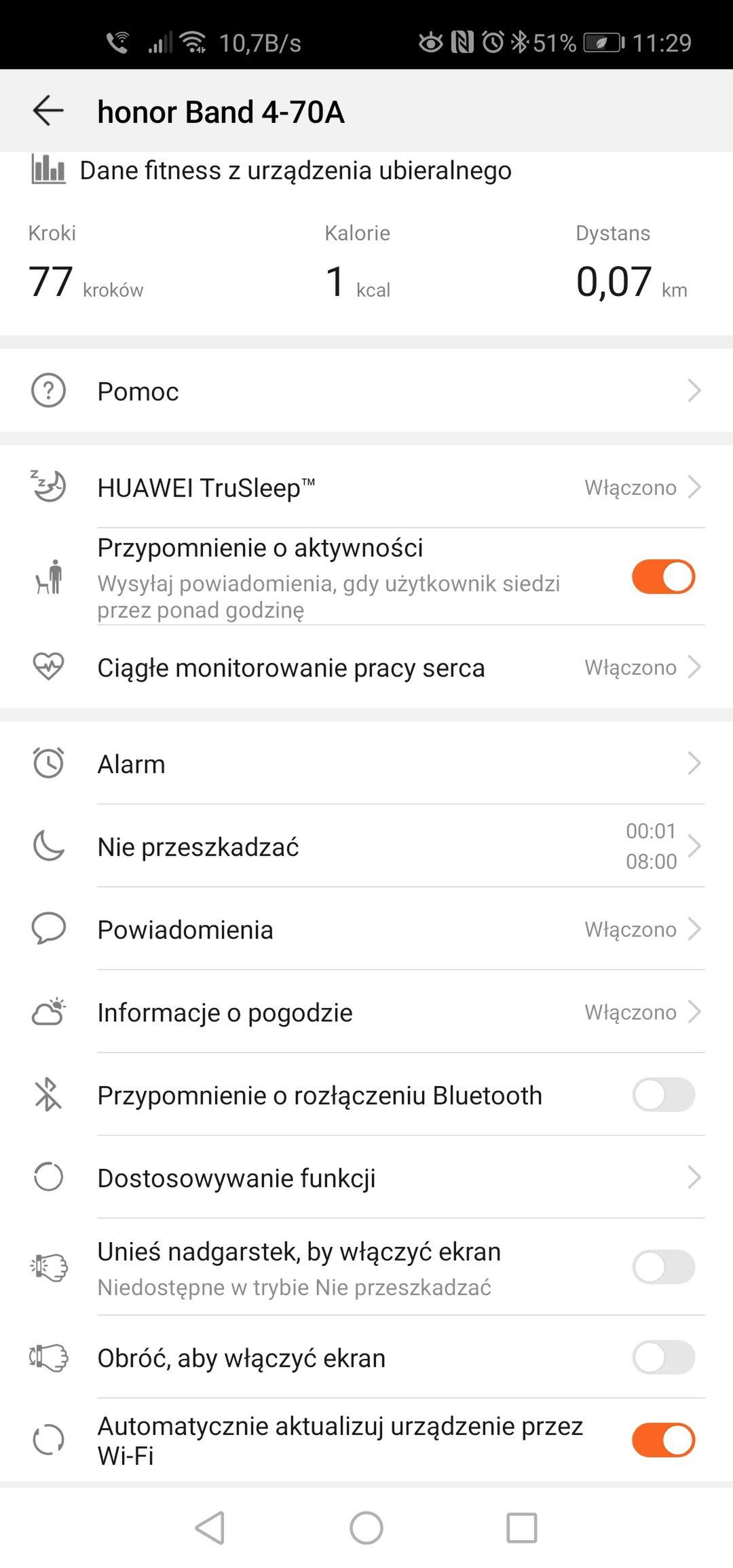Open the Alarm settings row
The width and height of the screenshot is (733, 1568).
click(366, 764)
